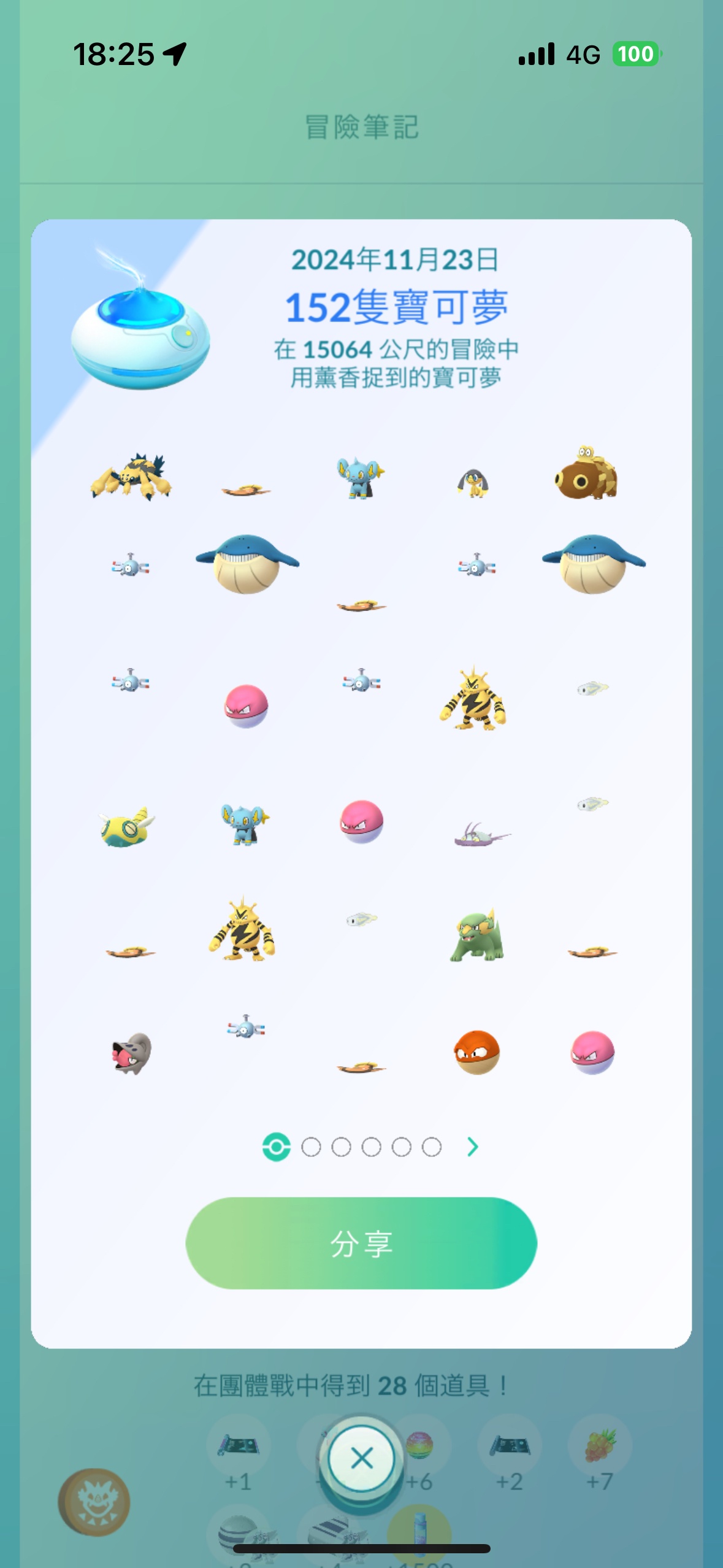This screenshot has width=723, height=1568.
Task: Jump to the last page indicator dot
Action: point(431,1147)
